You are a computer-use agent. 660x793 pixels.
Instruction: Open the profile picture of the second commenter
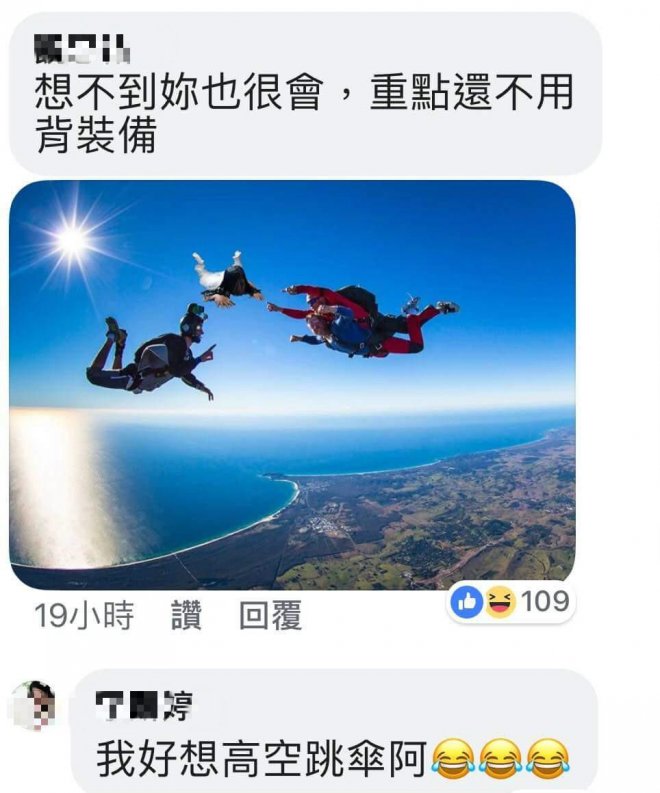click(x=34, y=705)
